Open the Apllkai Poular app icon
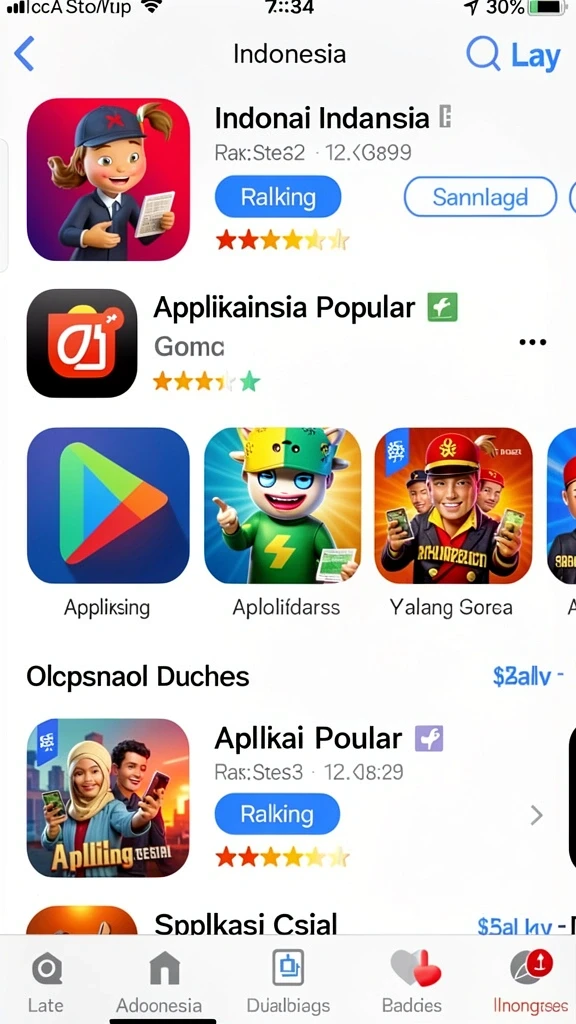 point(108,797)
